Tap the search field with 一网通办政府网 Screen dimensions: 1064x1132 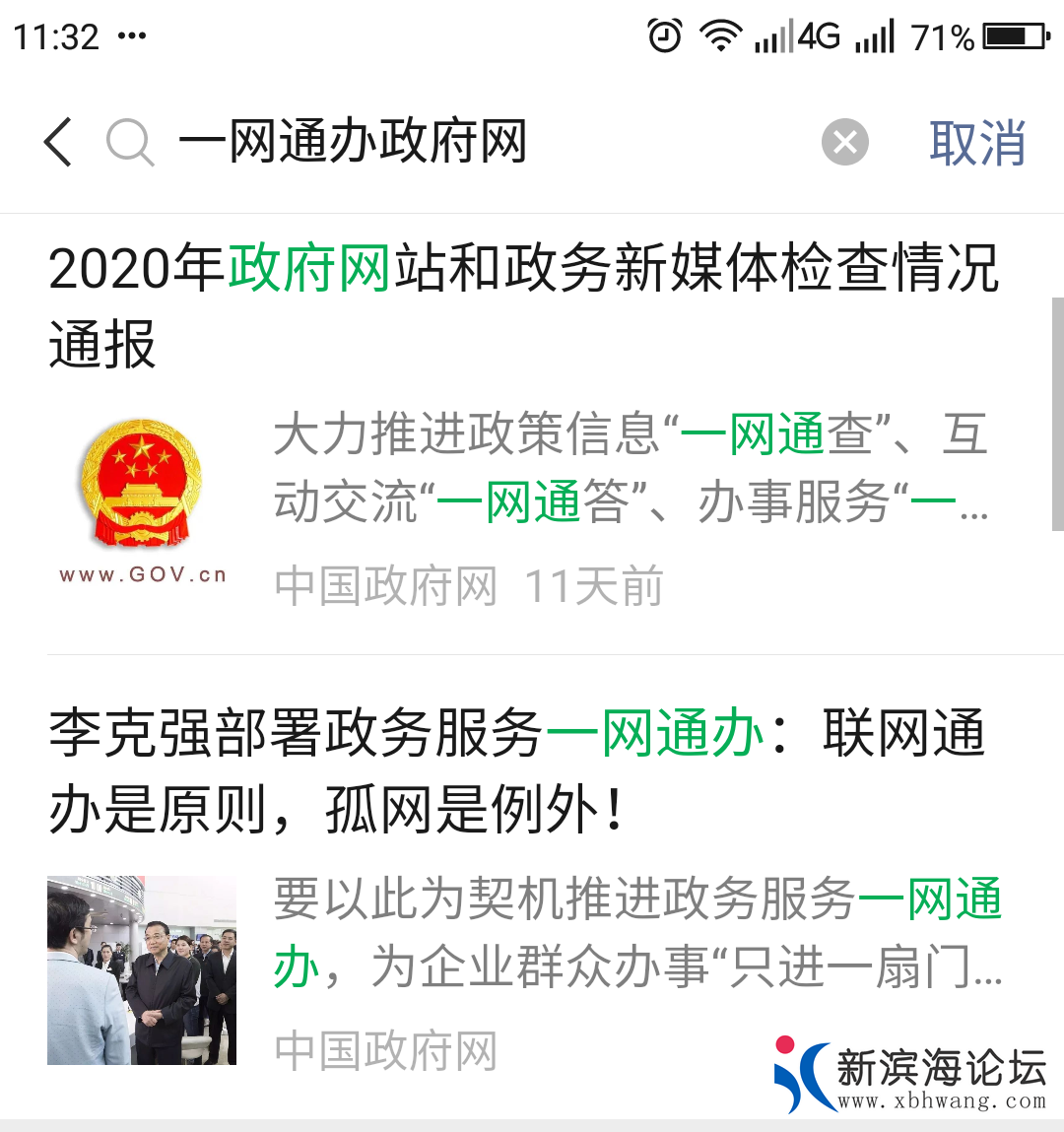(x=473, y=142)
